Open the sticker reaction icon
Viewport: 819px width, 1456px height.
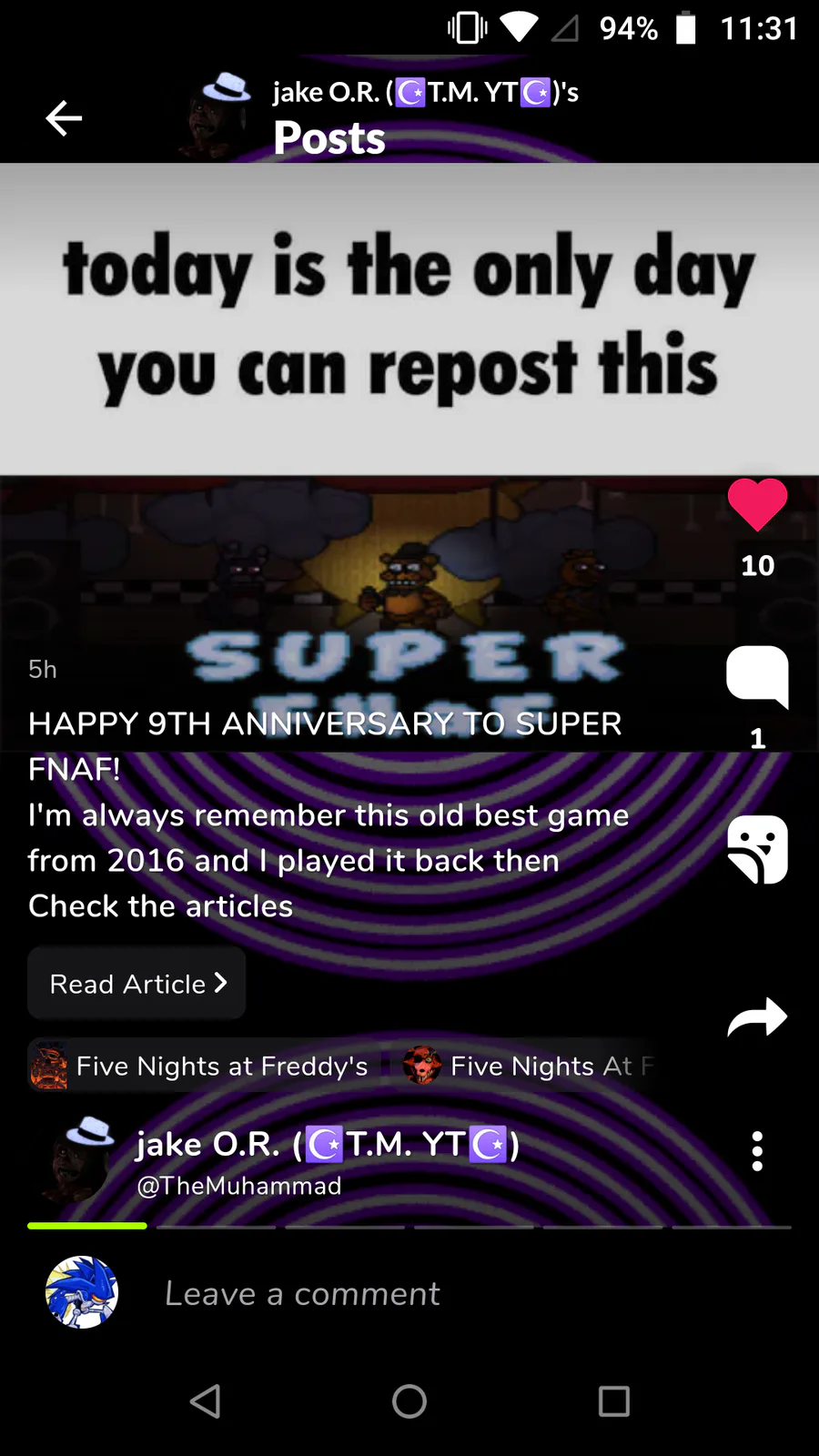tap(757, 849)
